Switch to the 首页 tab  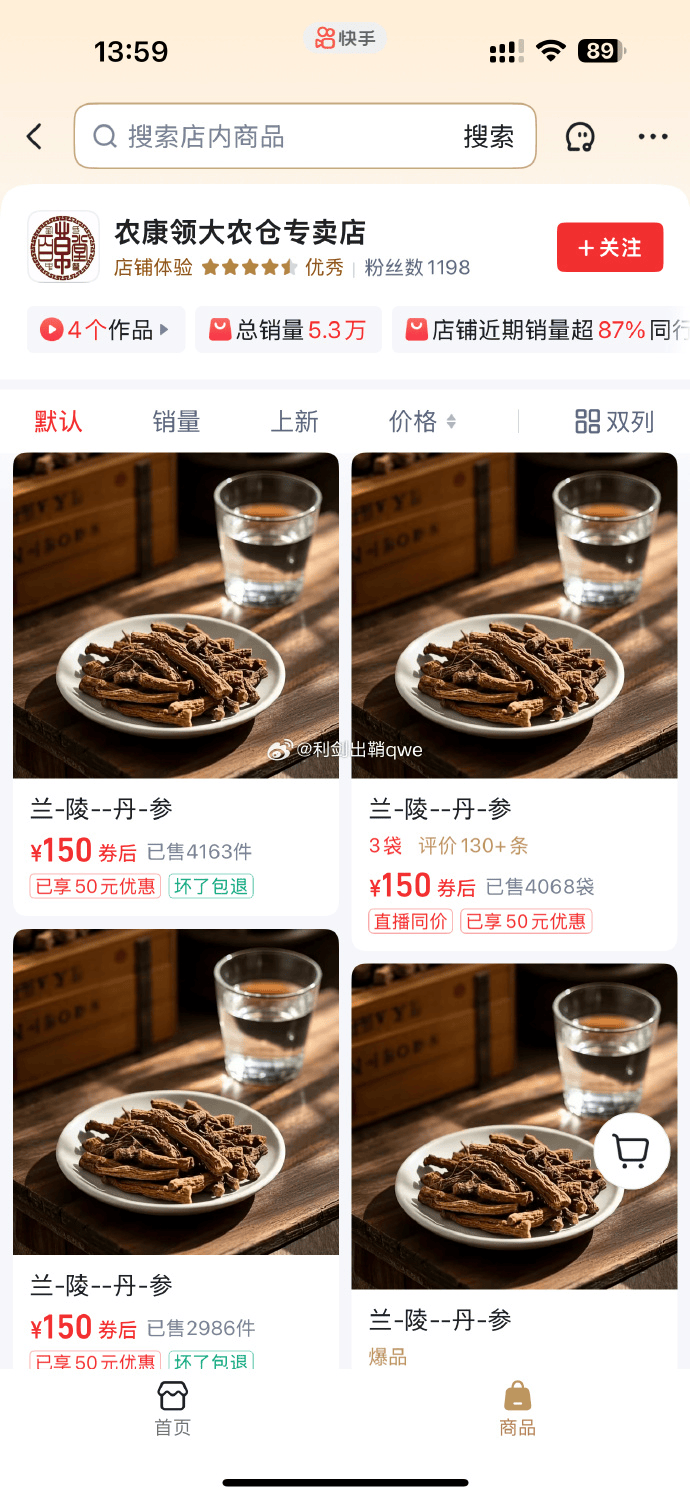pos(173,1408)
